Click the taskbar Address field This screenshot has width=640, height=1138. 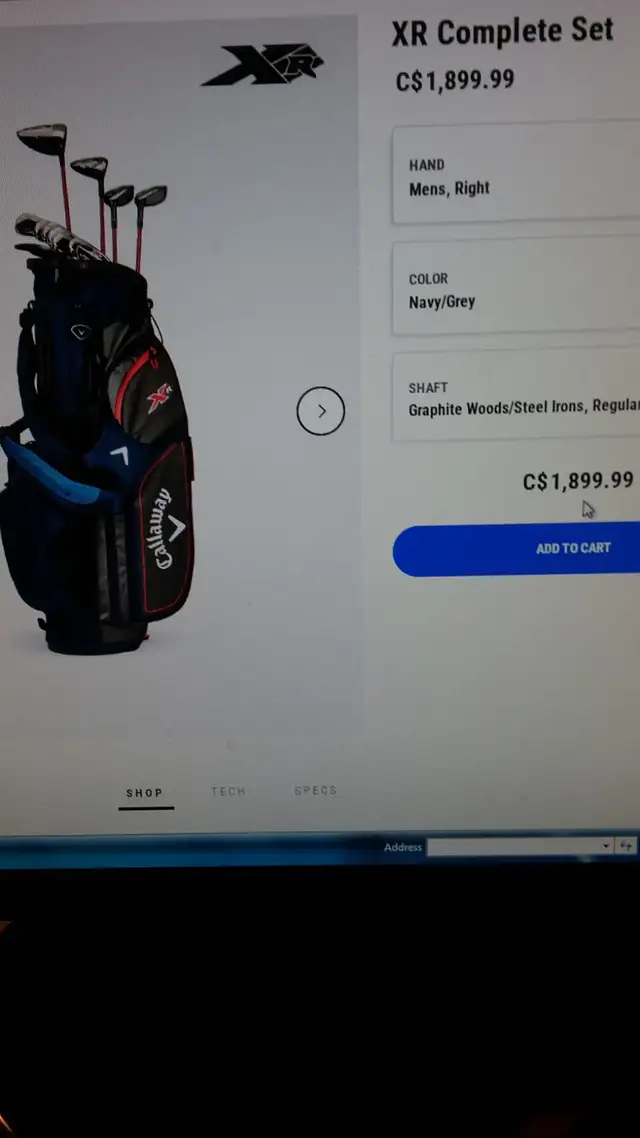pos(514,846)
